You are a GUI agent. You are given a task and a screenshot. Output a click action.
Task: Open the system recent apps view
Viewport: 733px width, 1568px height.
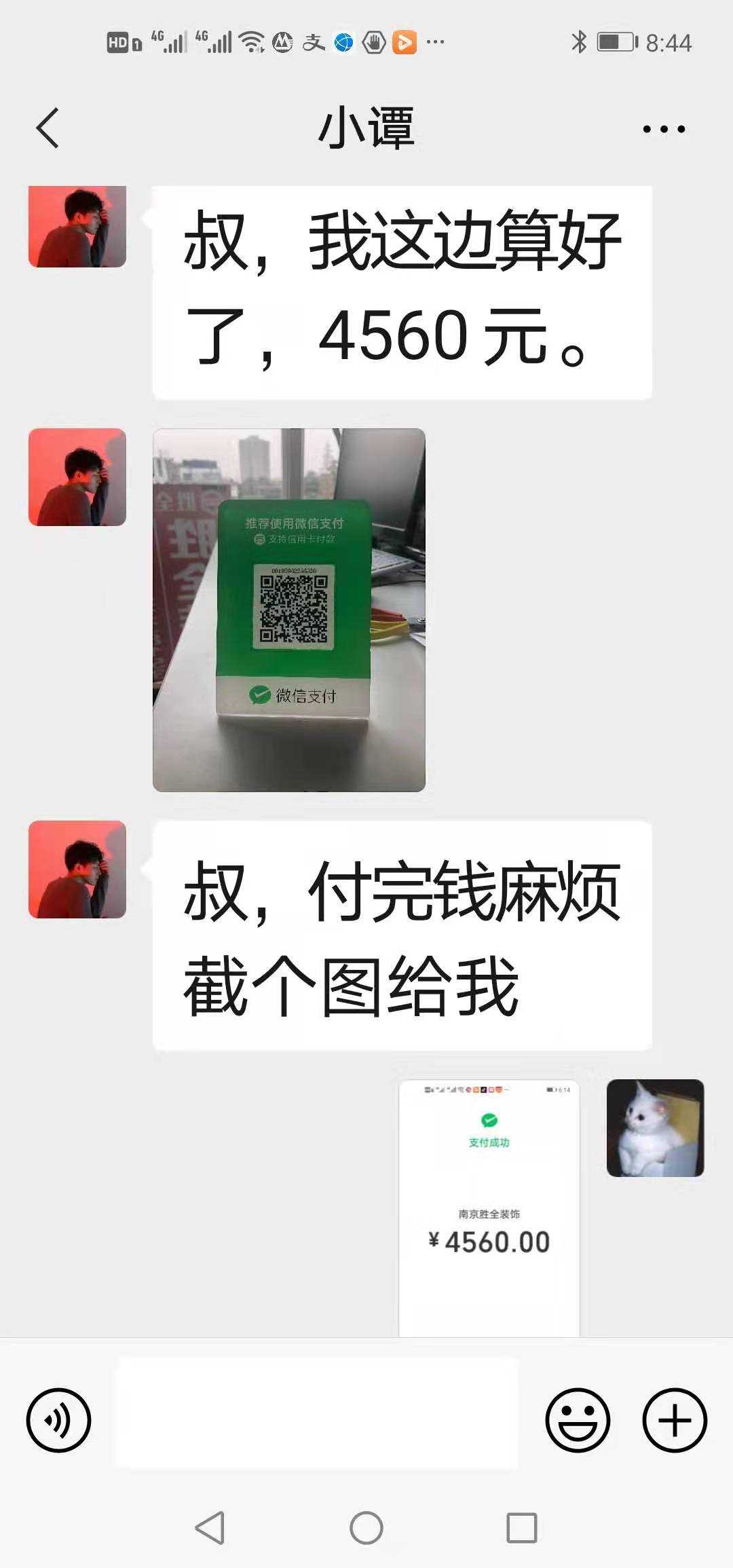click(522, 1528)
